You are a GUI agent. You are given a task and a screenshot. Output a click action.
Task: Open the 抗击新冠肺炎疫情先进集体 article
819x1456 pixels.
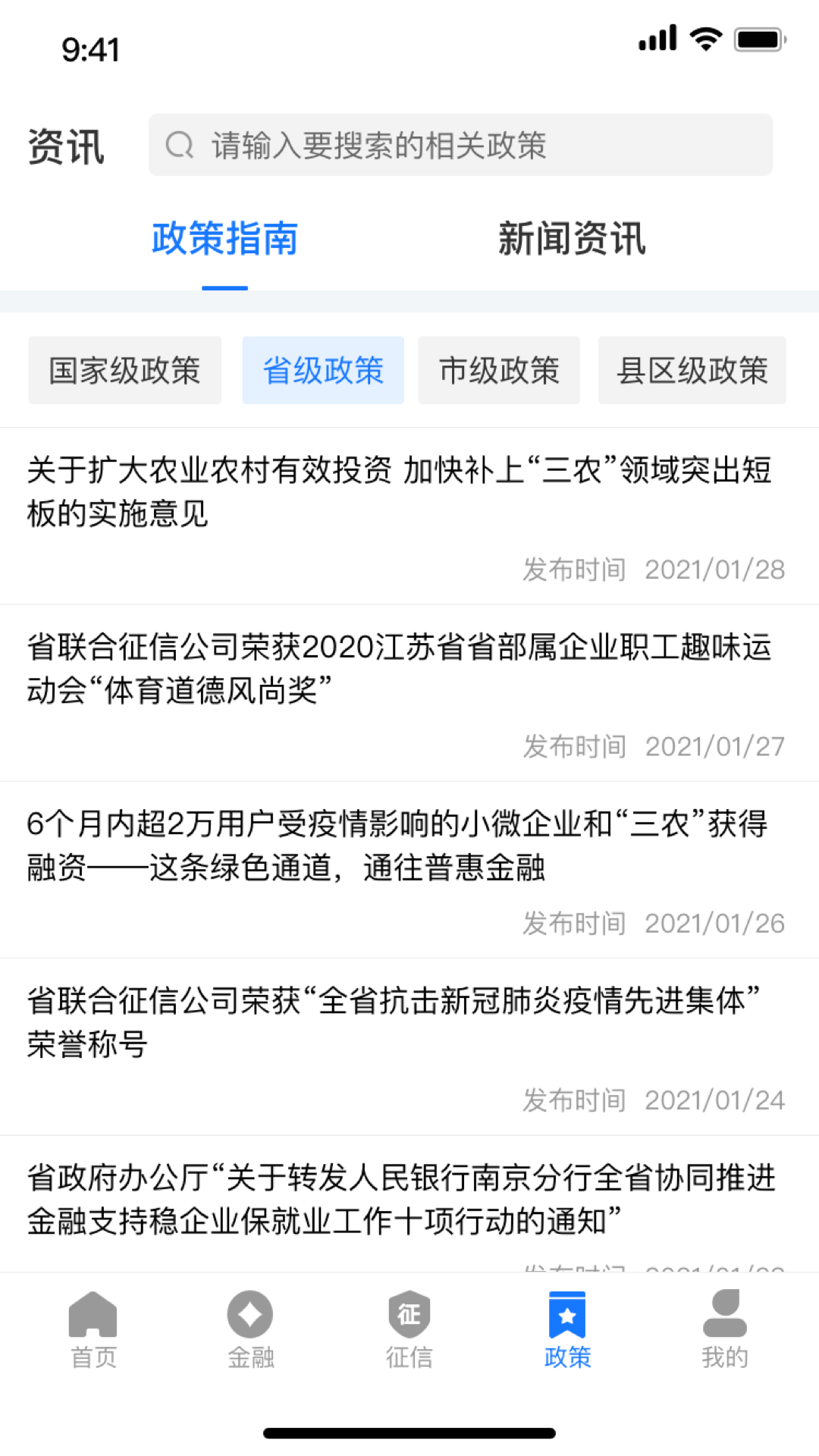(409, 1046)
